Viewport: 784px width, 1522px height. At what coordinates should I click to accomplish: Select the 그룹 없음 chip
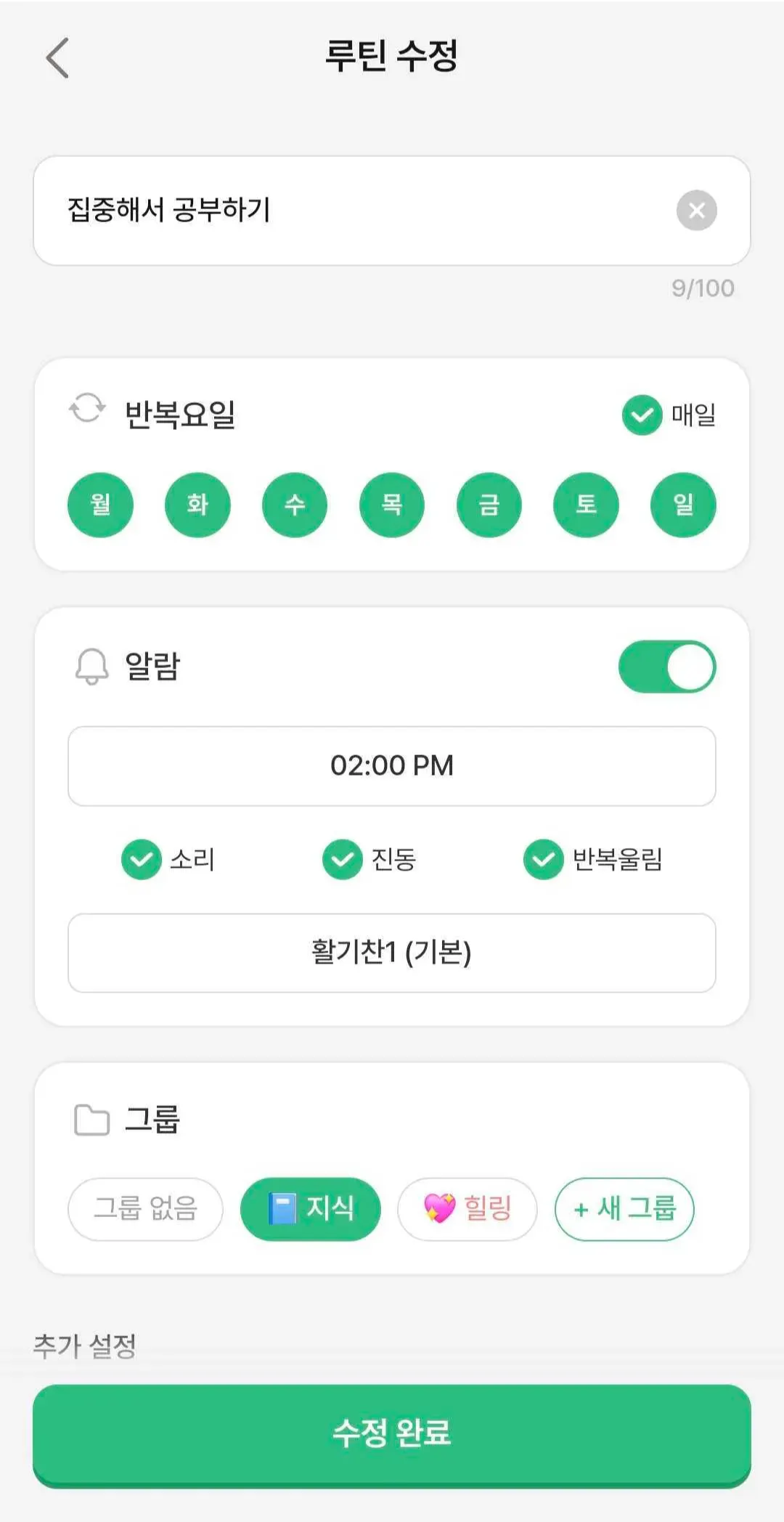tap(145, 1209)
